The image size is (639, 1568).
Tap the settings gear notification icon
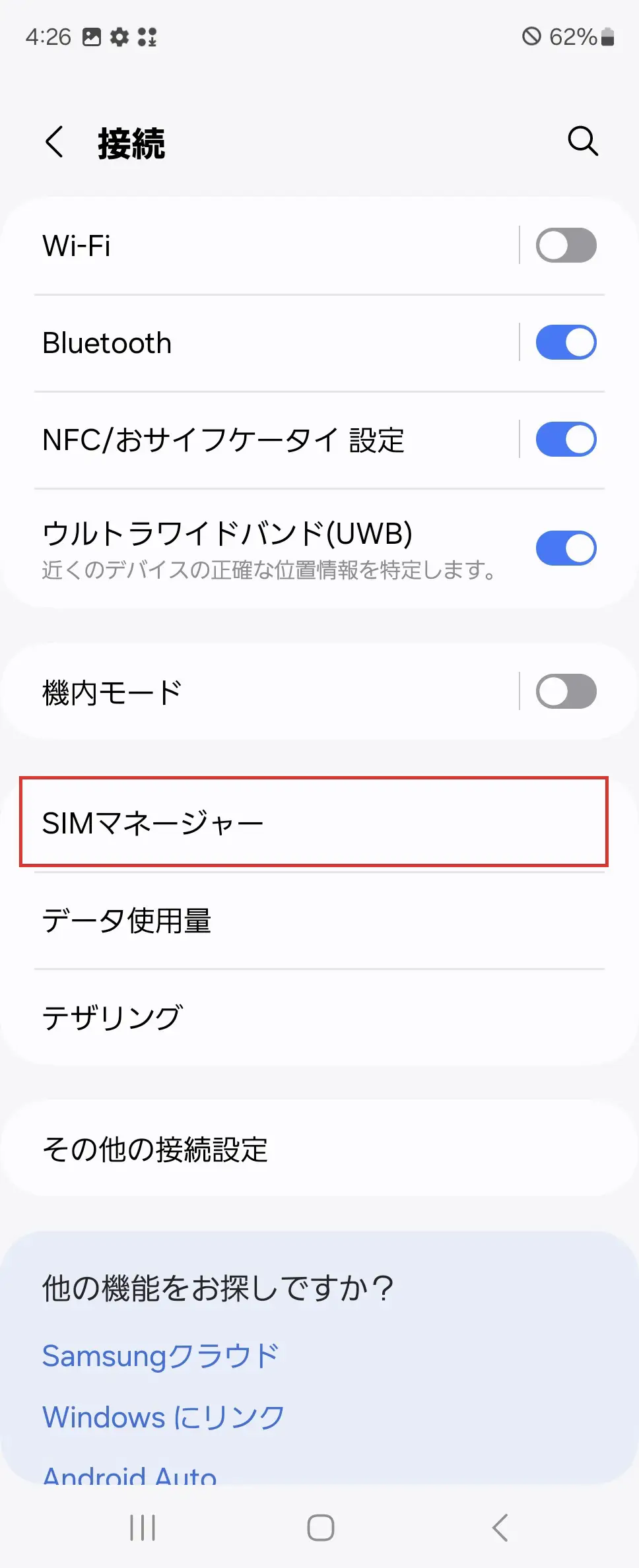pos(119,36)
